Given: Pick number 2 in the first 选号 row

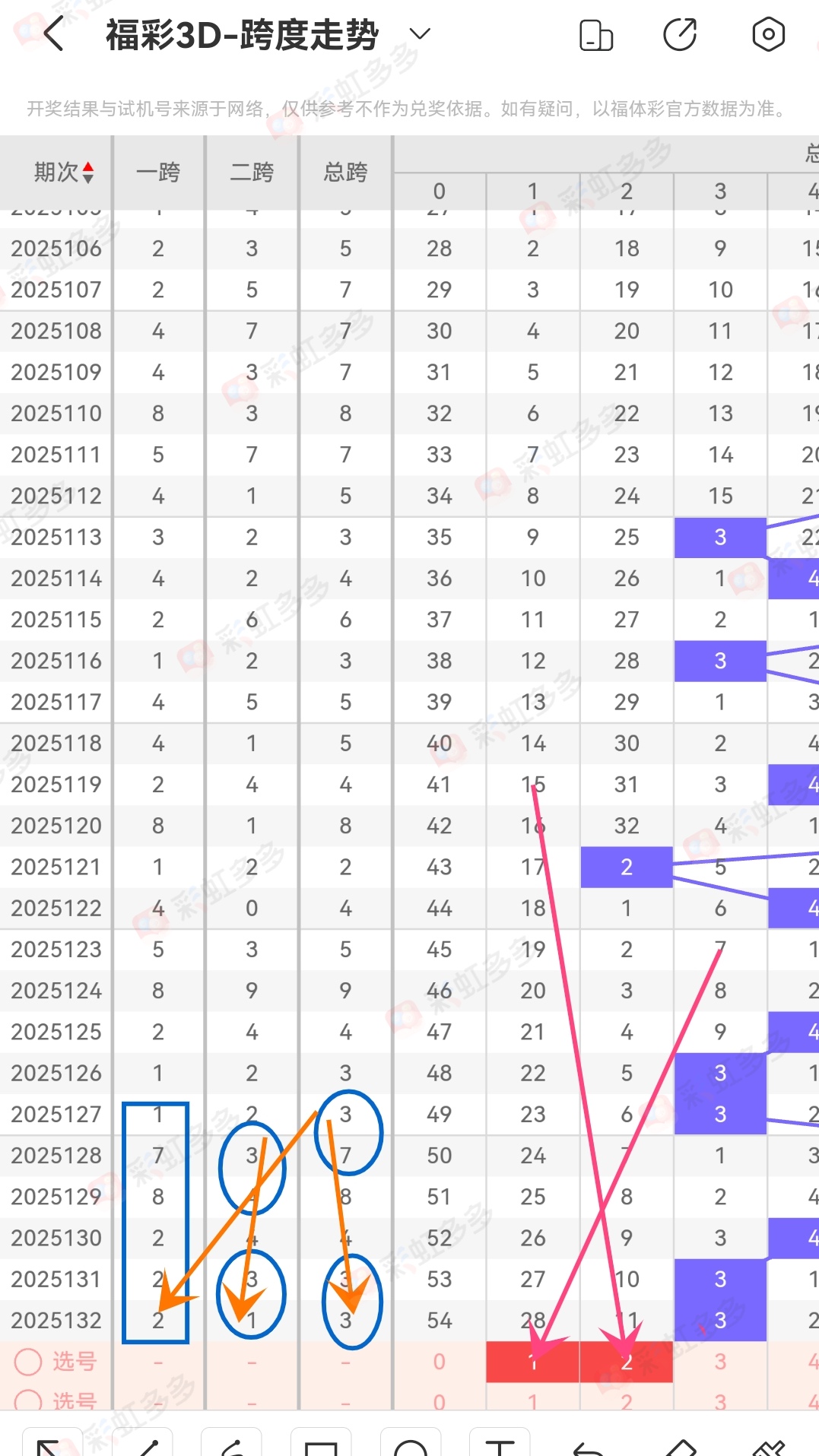Looking at the screenshot, I should point(626,1362).
